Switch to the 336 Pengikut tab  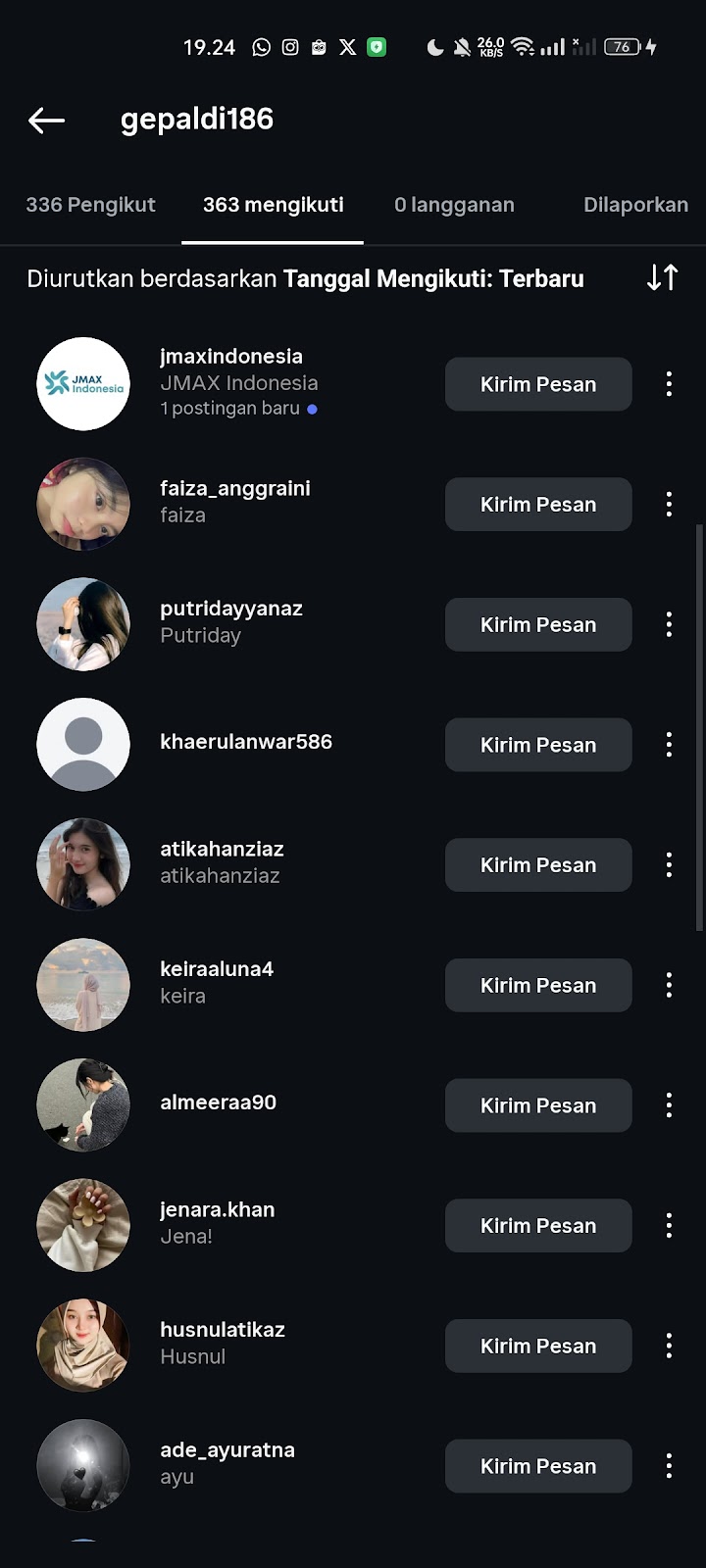coord(90,205)
